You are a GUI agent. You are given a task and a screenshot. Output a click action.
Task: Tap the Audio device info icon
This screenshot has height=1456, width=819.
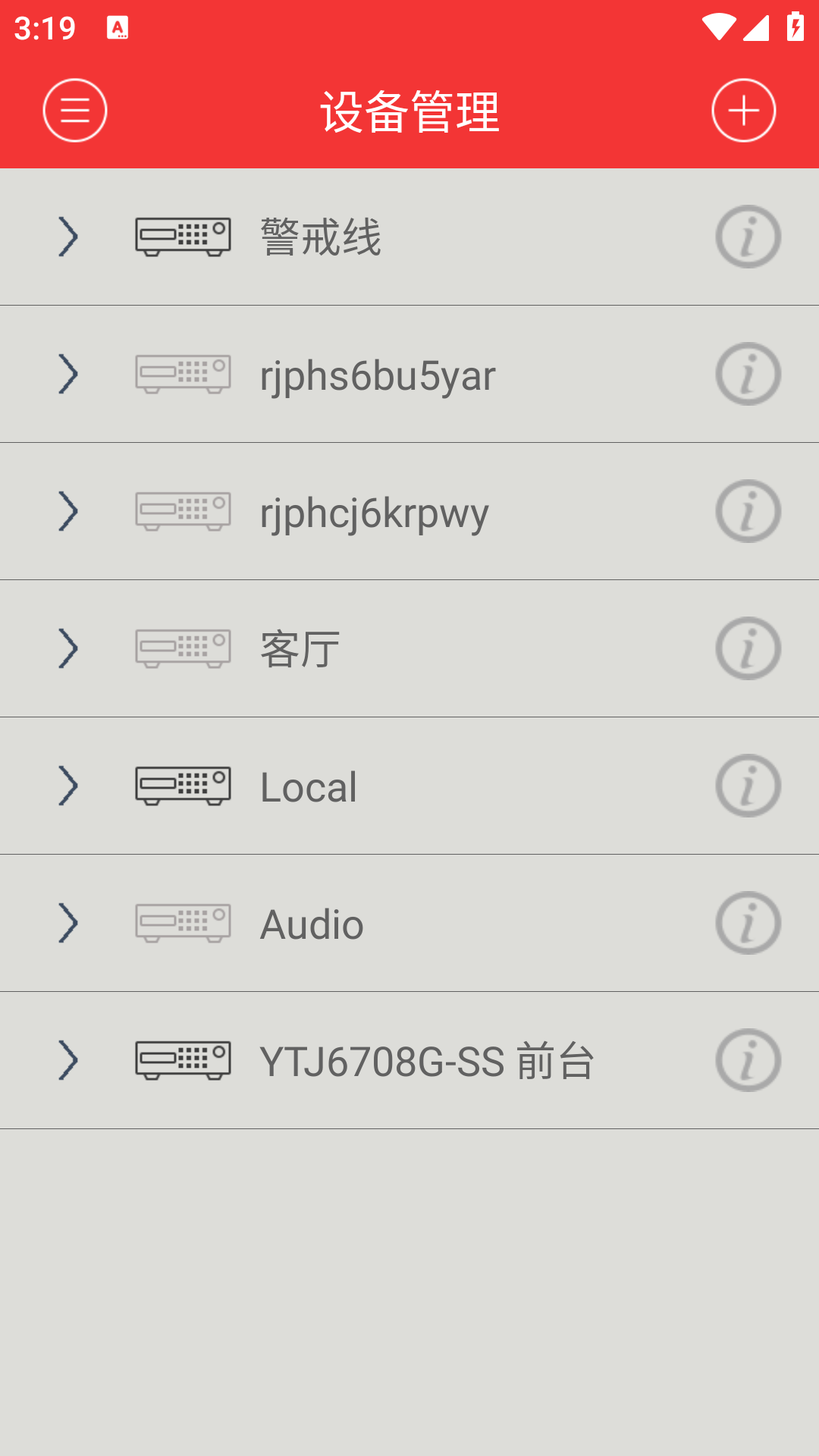748,923
